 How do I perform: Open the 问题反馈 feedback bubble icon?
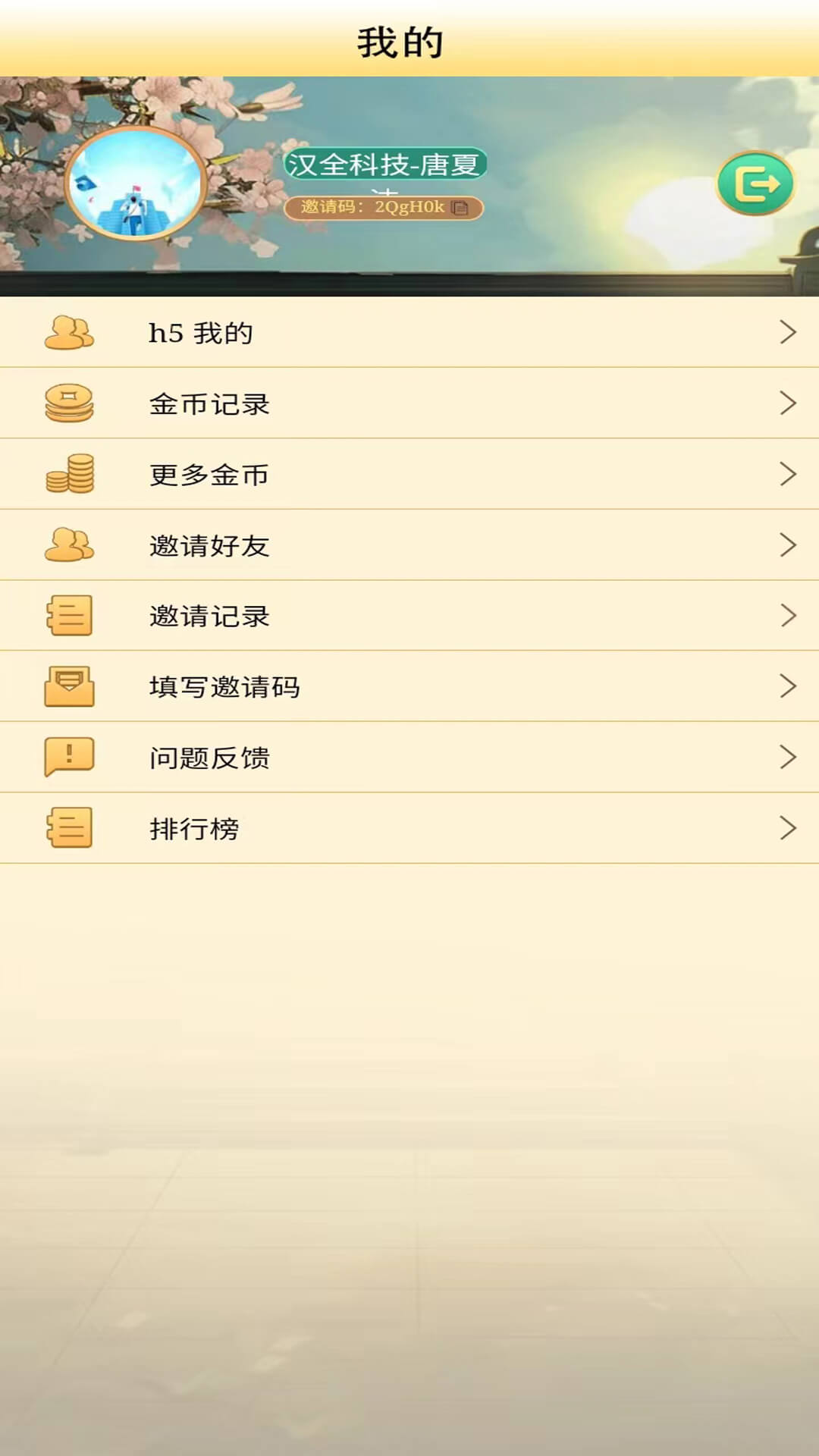68,758
